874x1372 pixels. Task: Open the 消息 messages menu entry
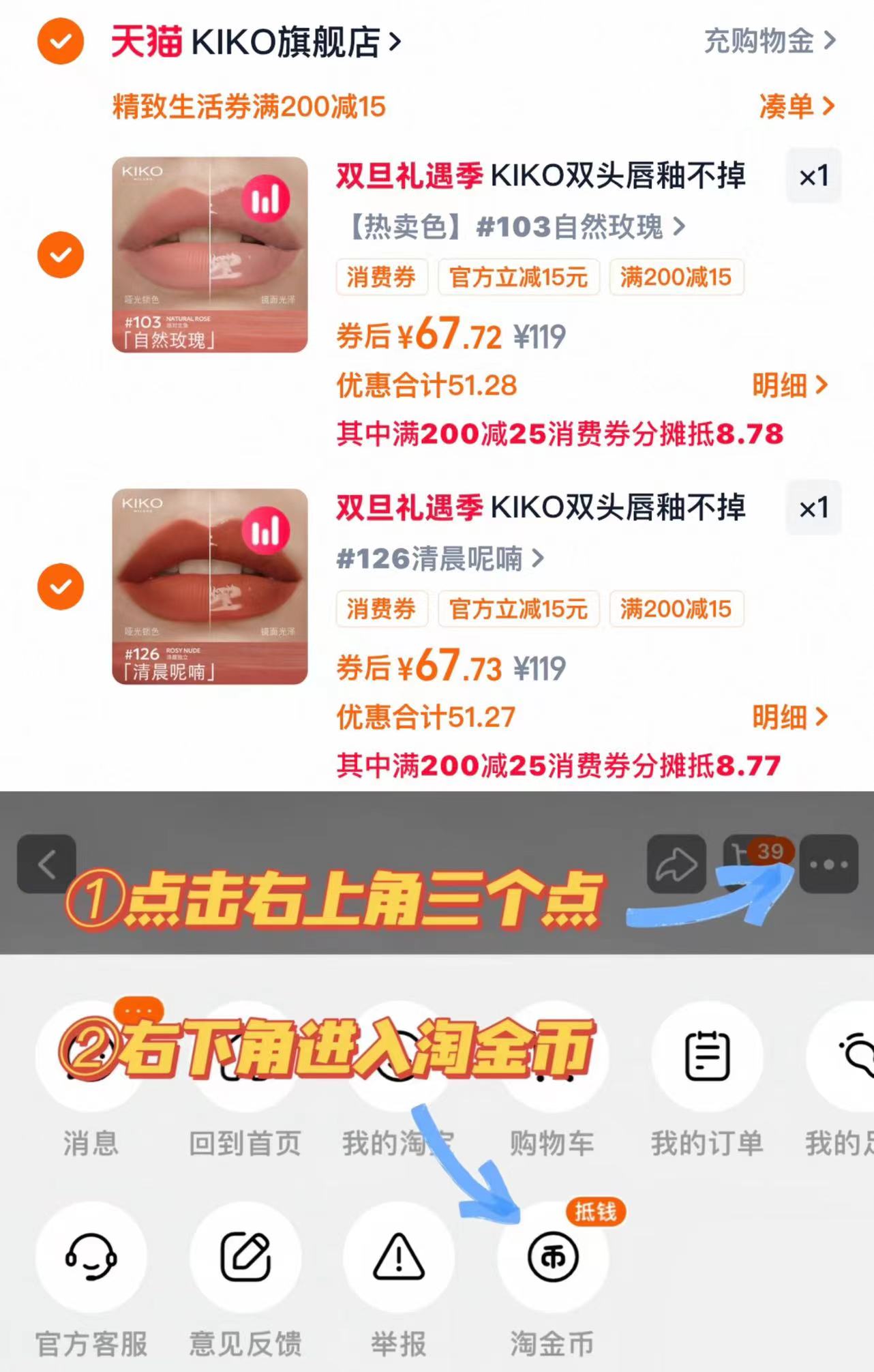92,1055
